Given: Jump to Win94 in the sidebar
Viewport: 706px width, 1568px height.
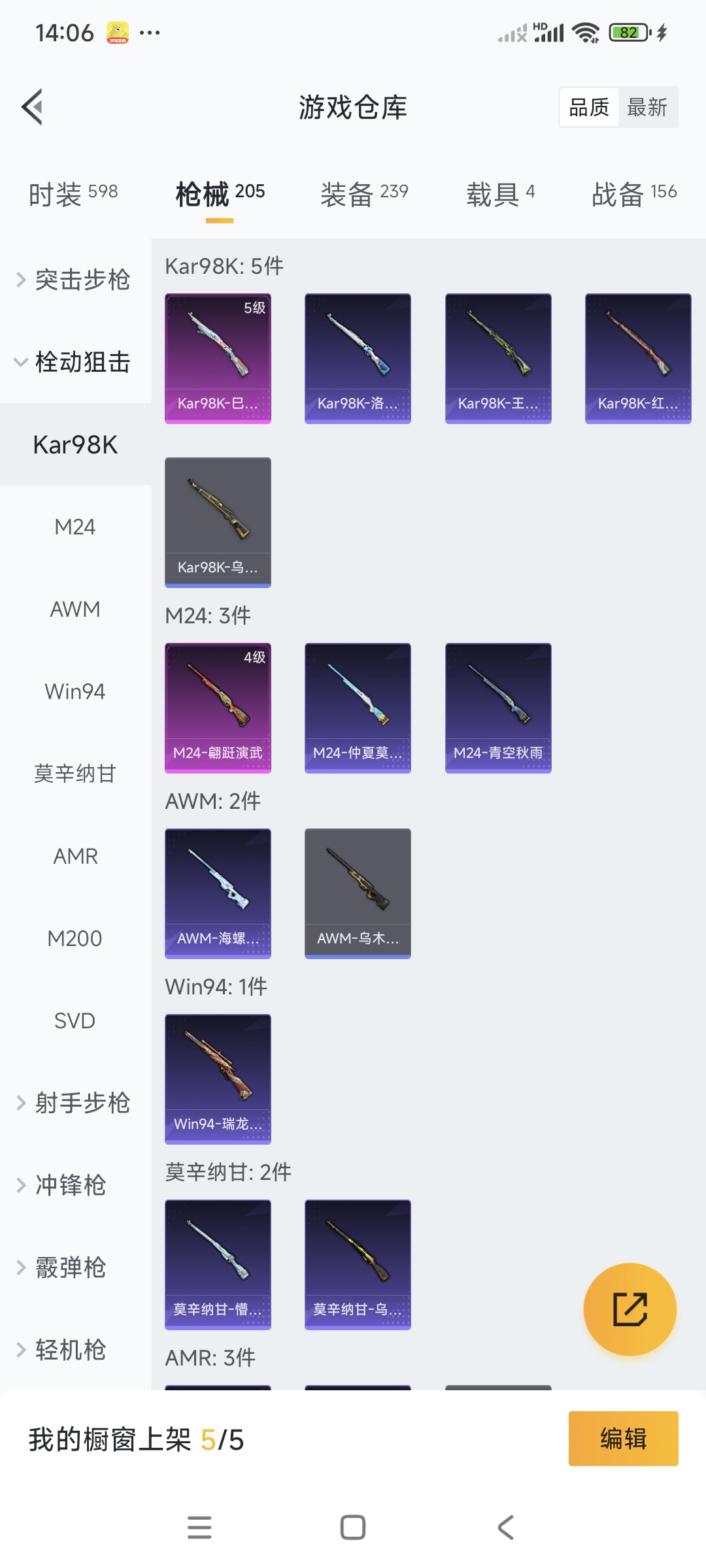Looking at the screenshot, I should 75,691.
